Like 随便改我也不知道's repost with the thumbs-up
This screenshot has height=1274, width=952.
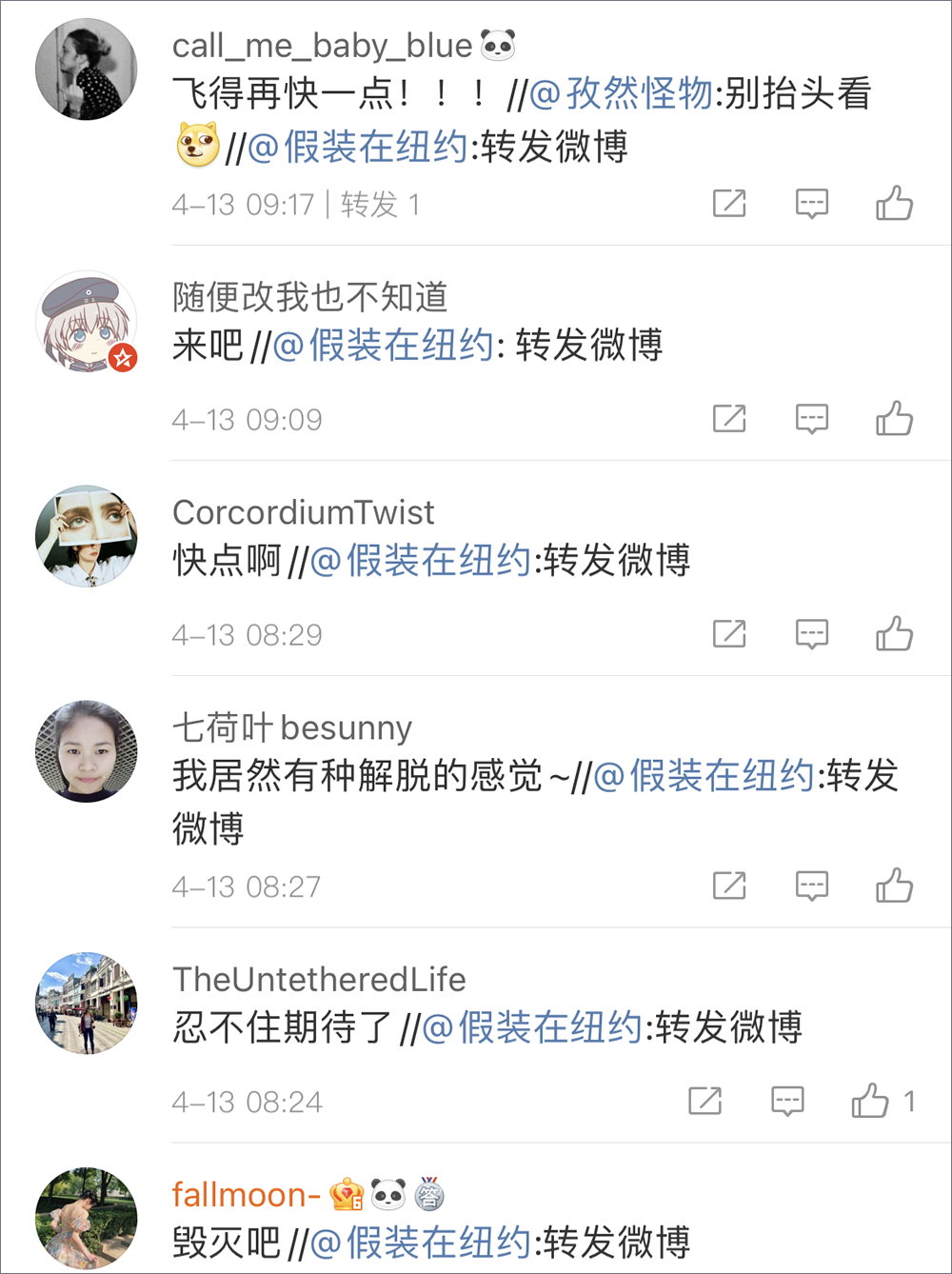click(x=893, y=419)
